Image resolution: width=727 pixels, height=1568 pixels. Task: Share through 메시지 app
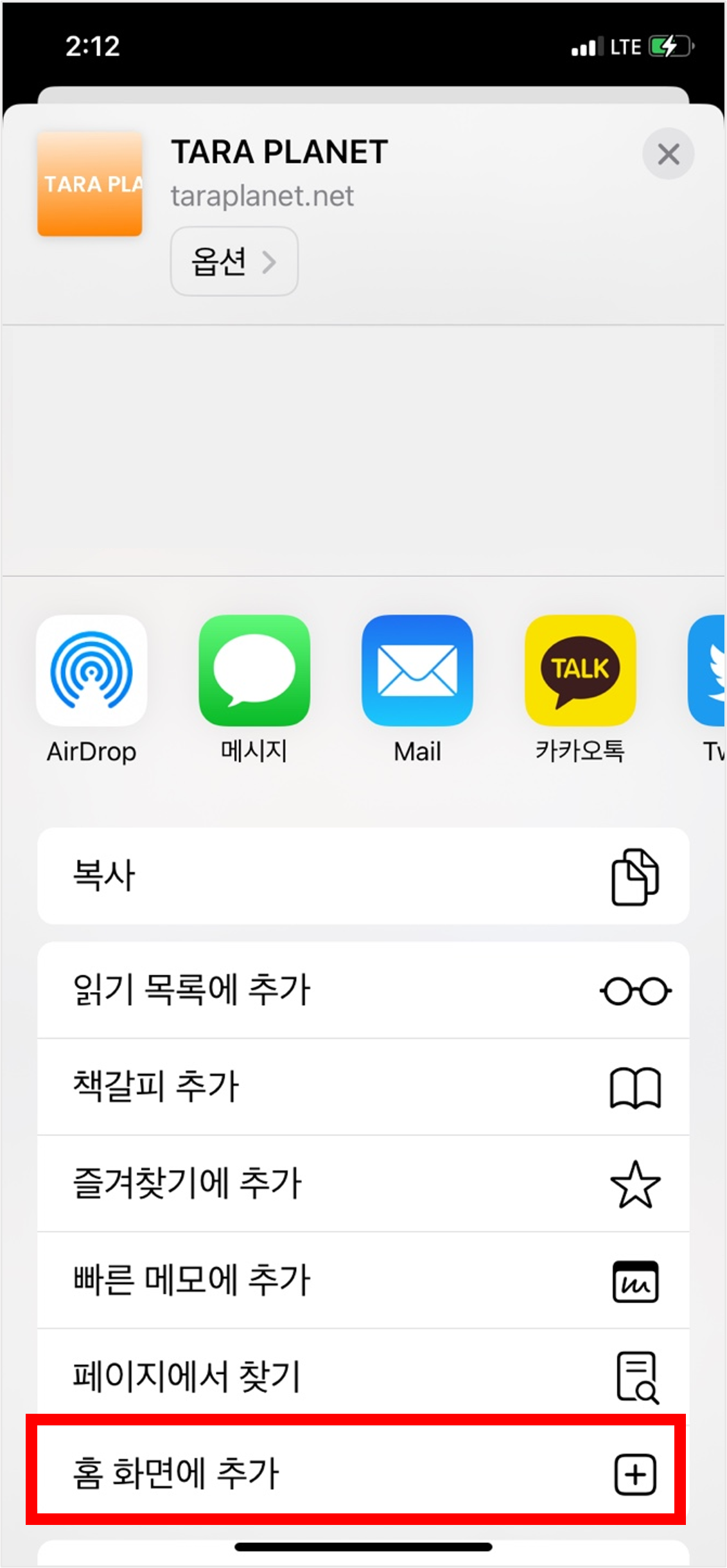click(x=254, y=671)
